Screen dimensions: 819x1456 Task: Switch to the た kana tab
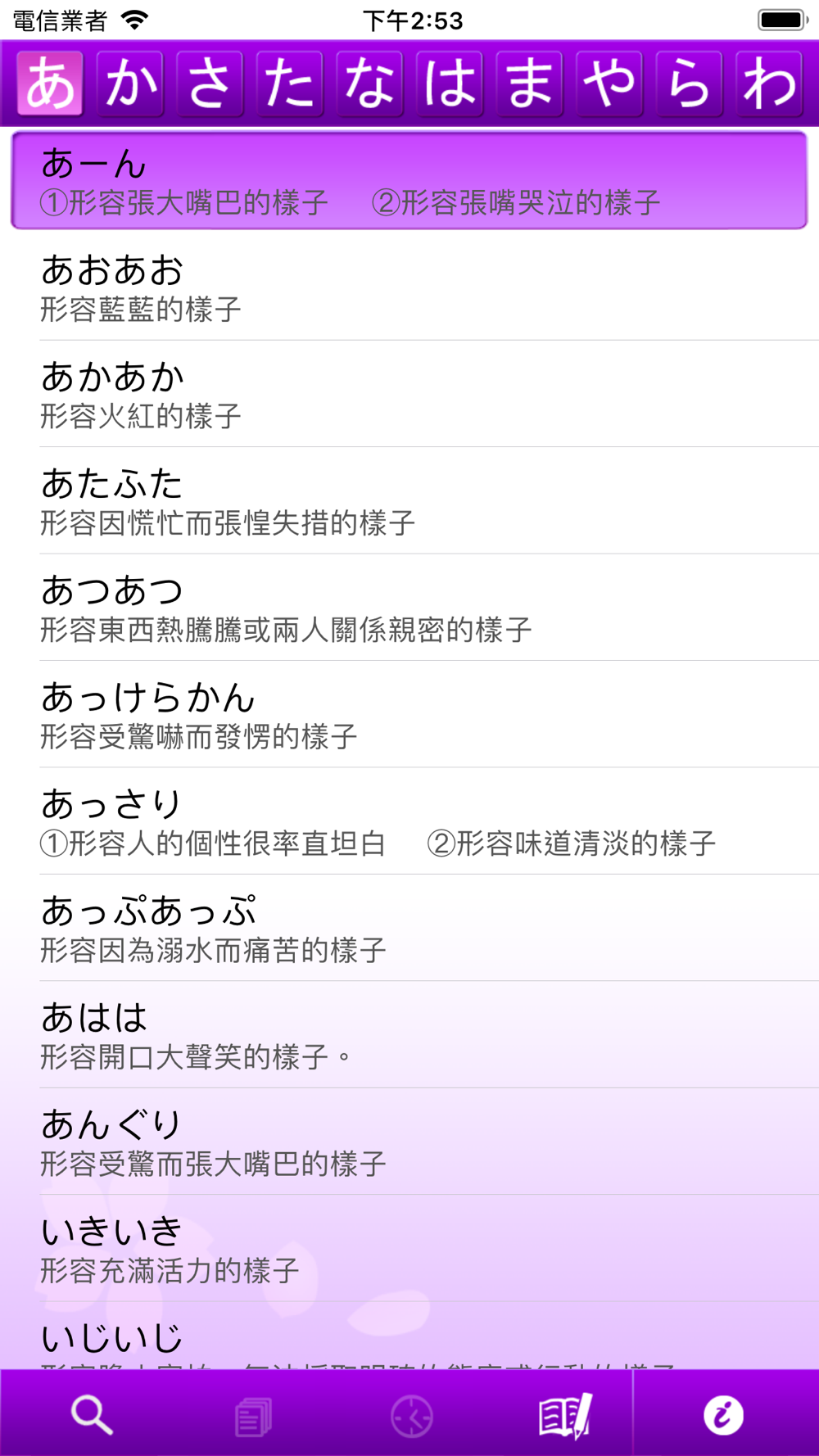tap(289, 84)
